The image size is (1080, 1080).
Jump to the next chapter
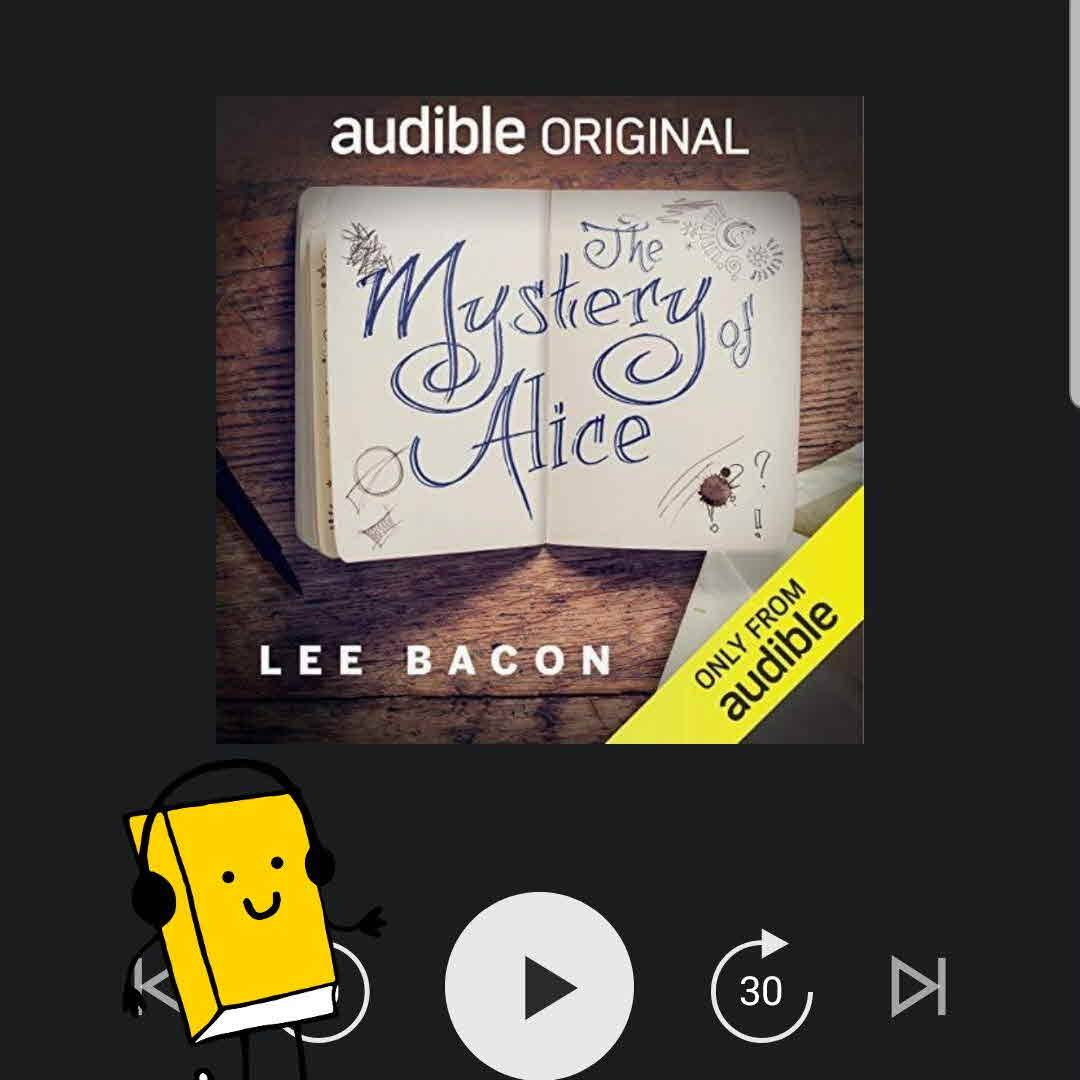tap(918, 986)
